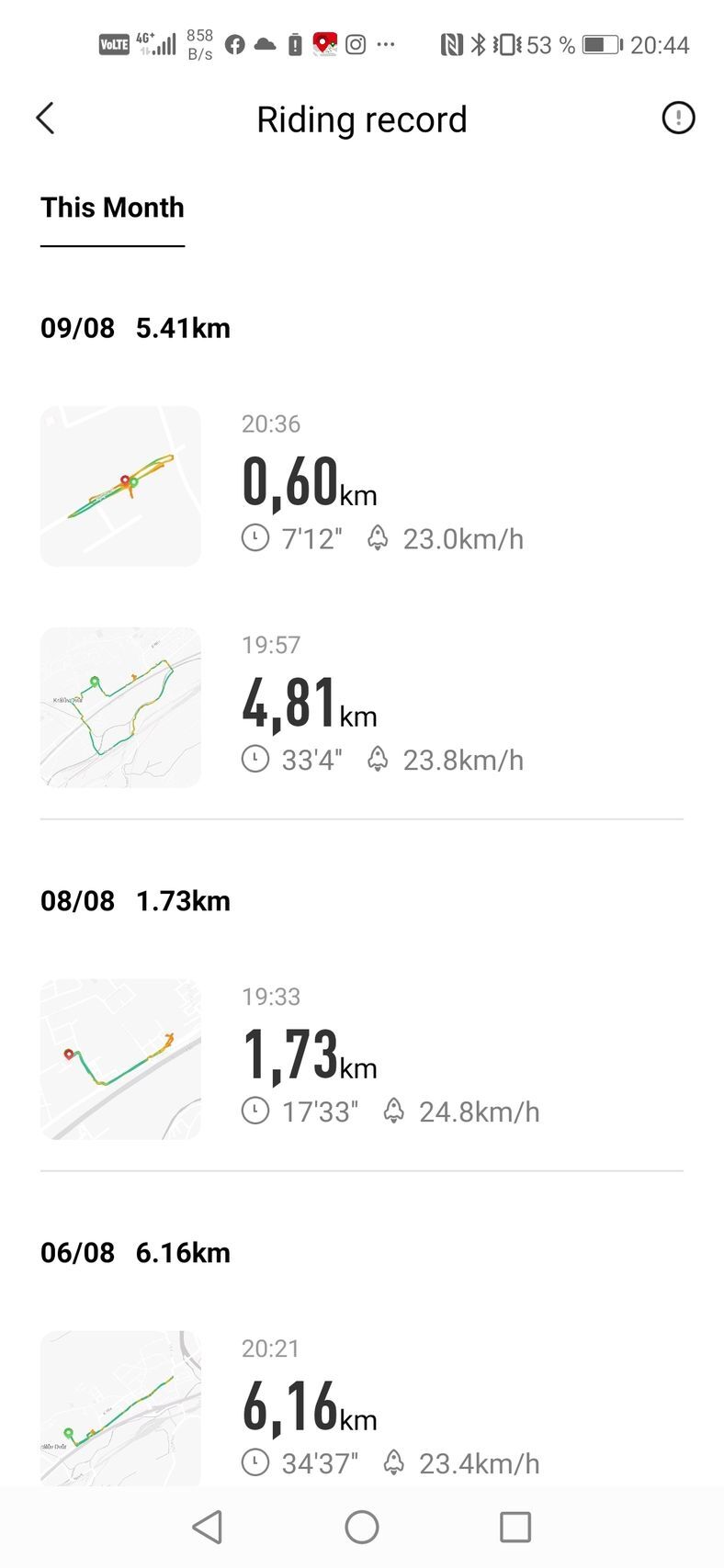Tap the NFC icon in the status bar
This screenshot has width=724, height=1568.
452,41
